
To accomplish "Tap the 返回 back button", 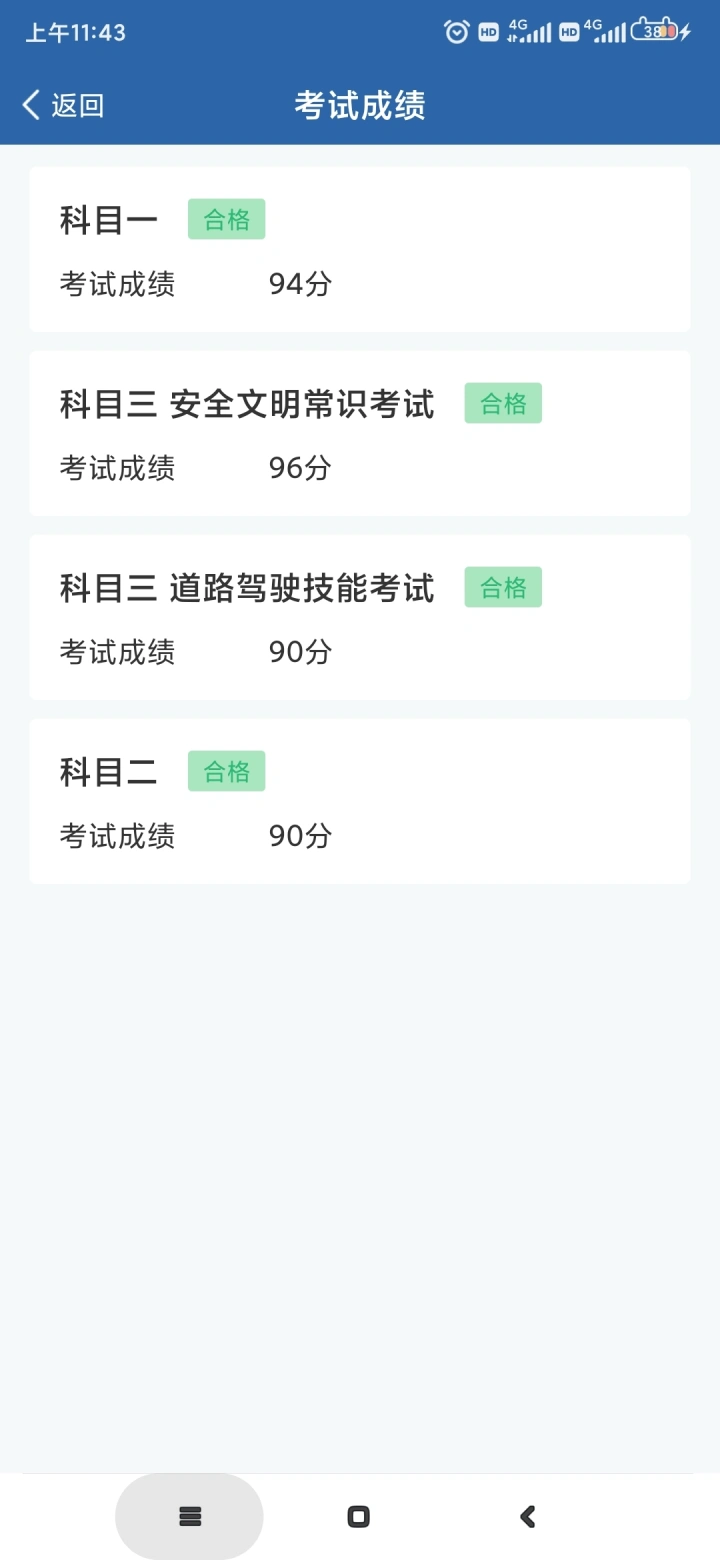I will pos(63,105).
